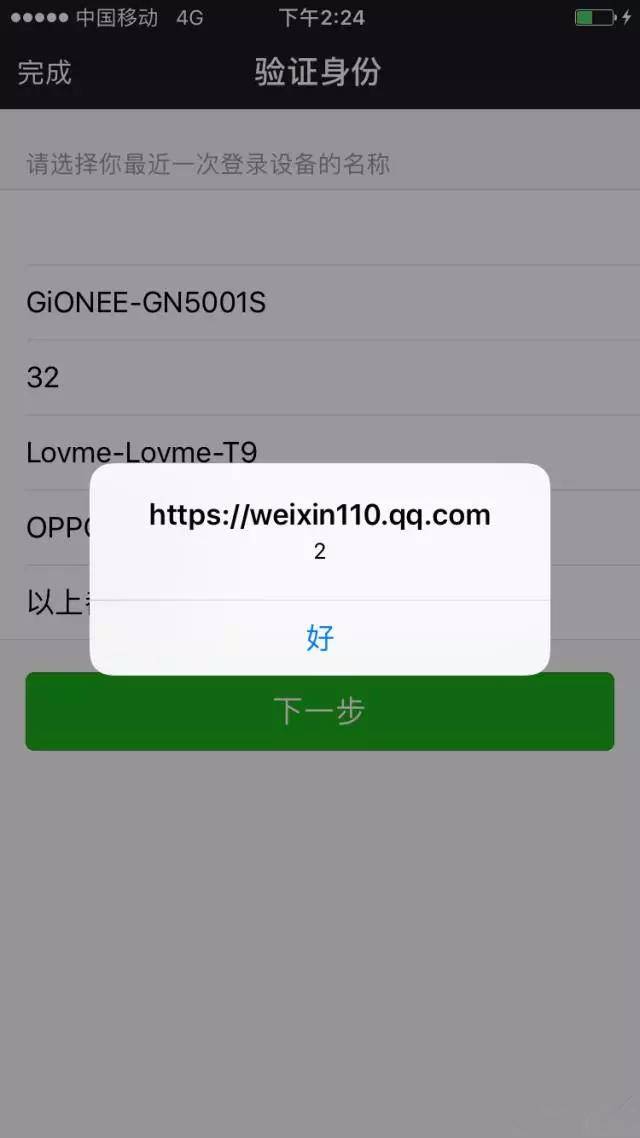This screenshot has height=1138, width=640.
Task: Choose the device named 32
Action: point(44,377)
